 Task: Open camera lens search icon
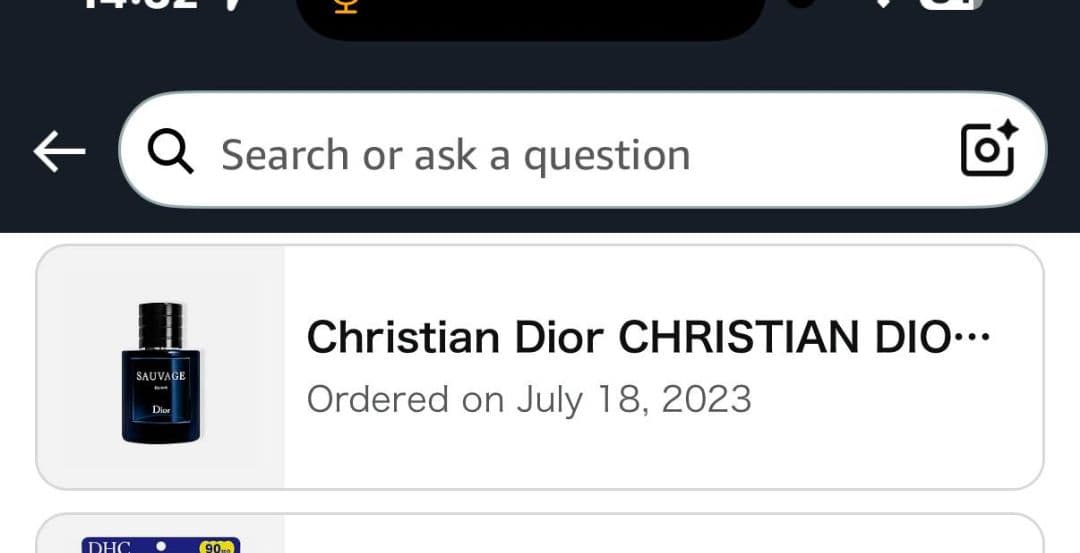pyautogui.click(x=988, y=150)
